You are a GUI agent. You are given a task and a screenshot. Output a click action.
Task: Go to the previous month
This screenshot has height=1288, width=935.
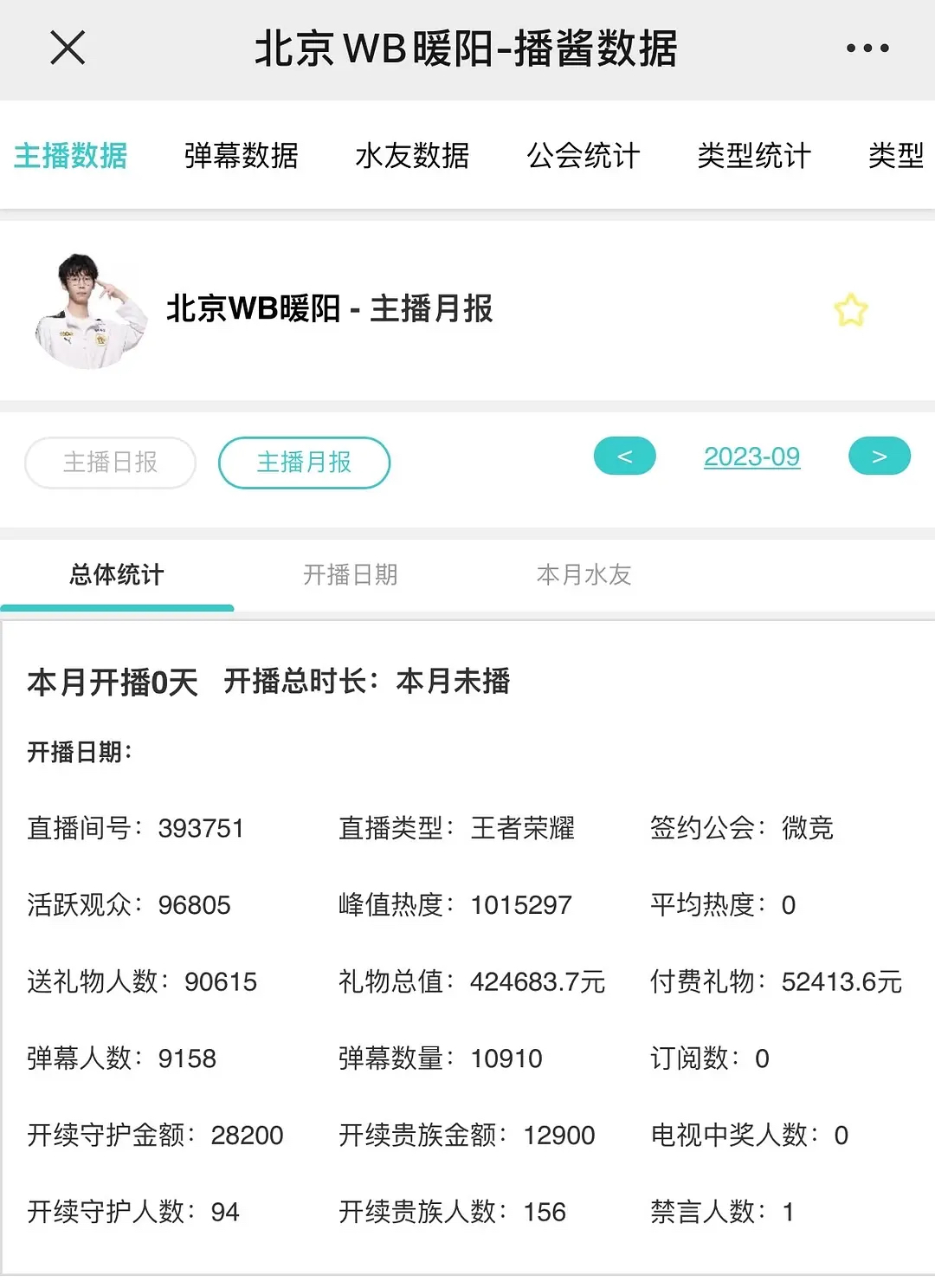(x=624, y=456)
